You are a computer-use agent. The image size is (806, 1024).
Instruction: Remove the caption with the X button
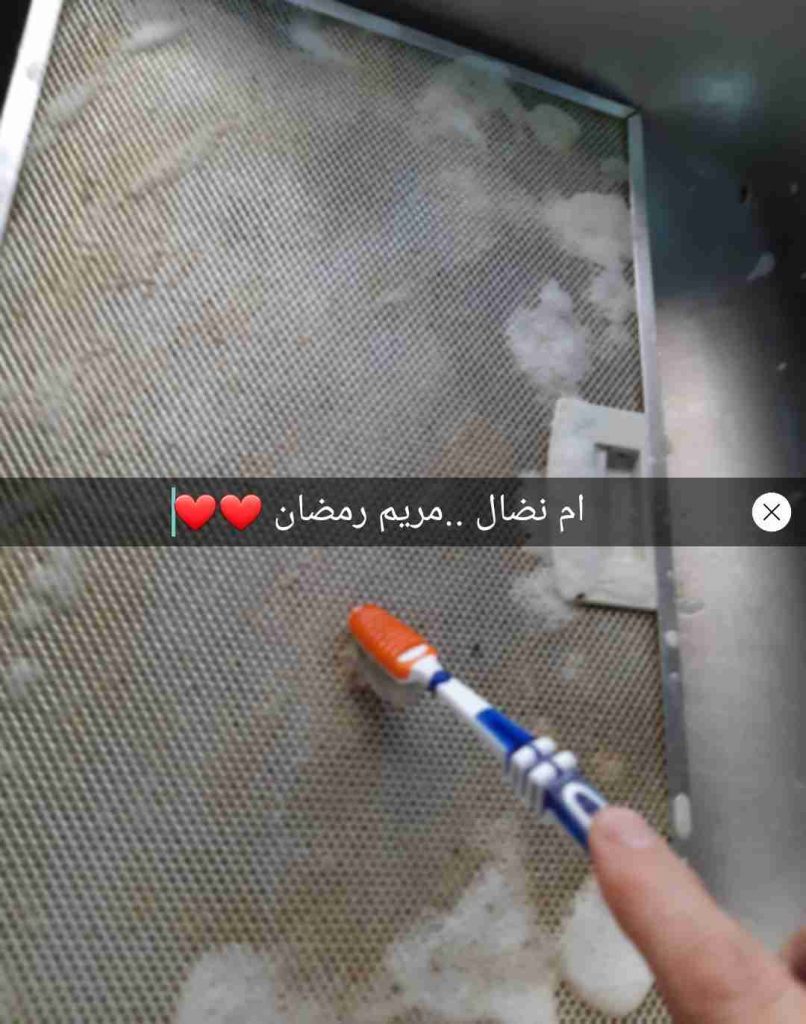(x=771, y=512)
